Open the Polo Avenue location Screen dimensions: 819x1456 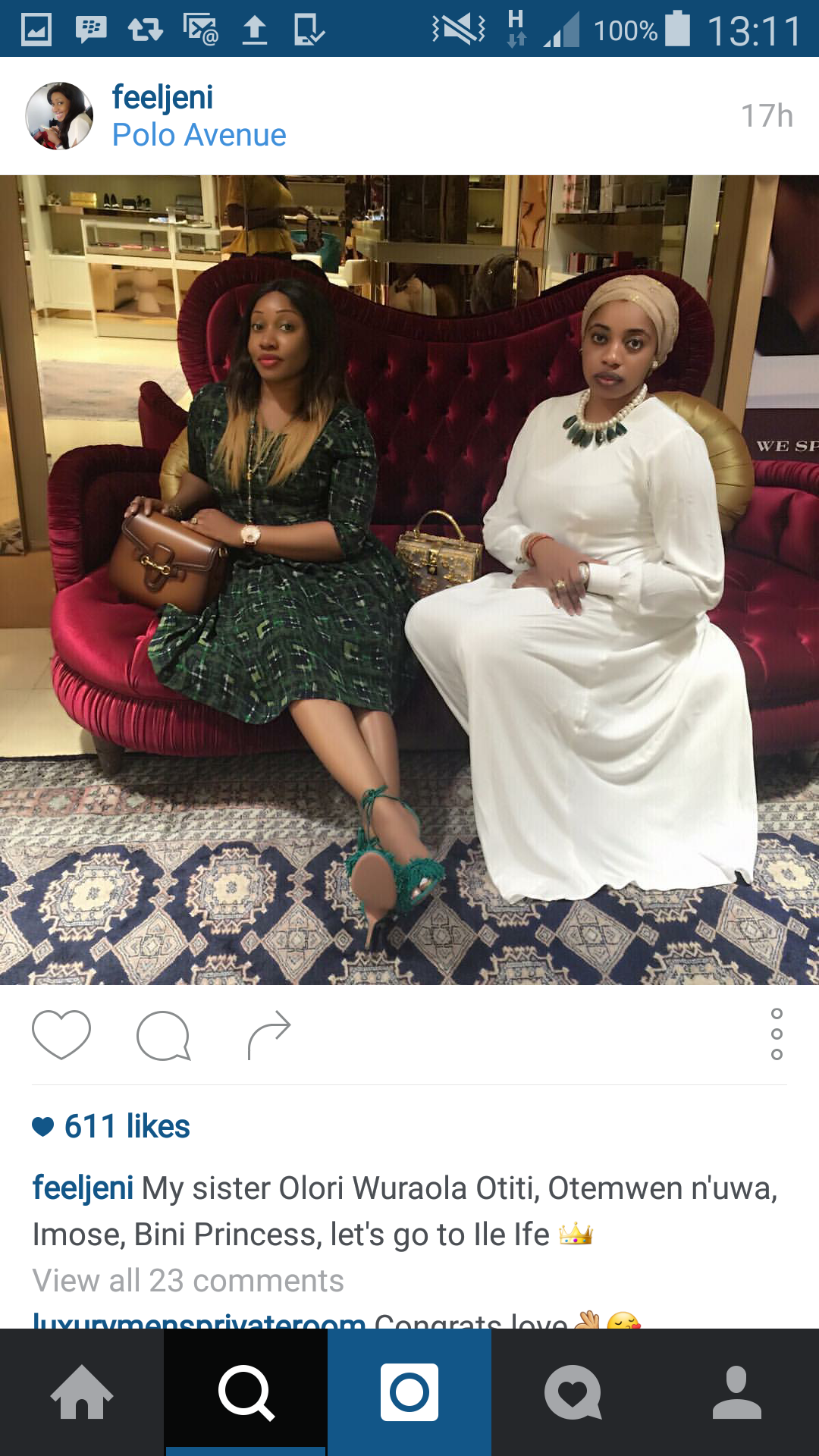[199, 135]
